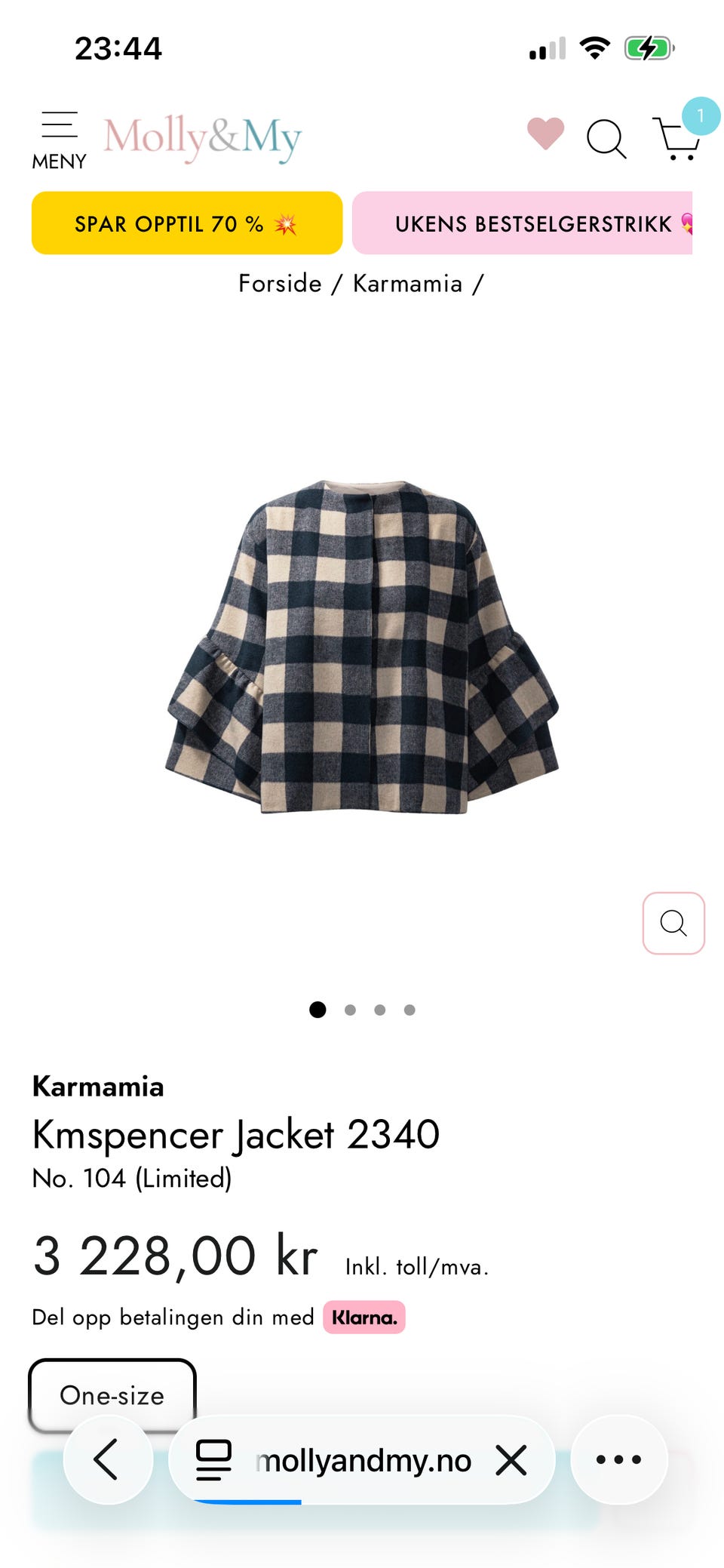The height and width of the screenshot is (1568, 724).
Task: Open the browser three-dot menu
Action: pos(619,1459)
